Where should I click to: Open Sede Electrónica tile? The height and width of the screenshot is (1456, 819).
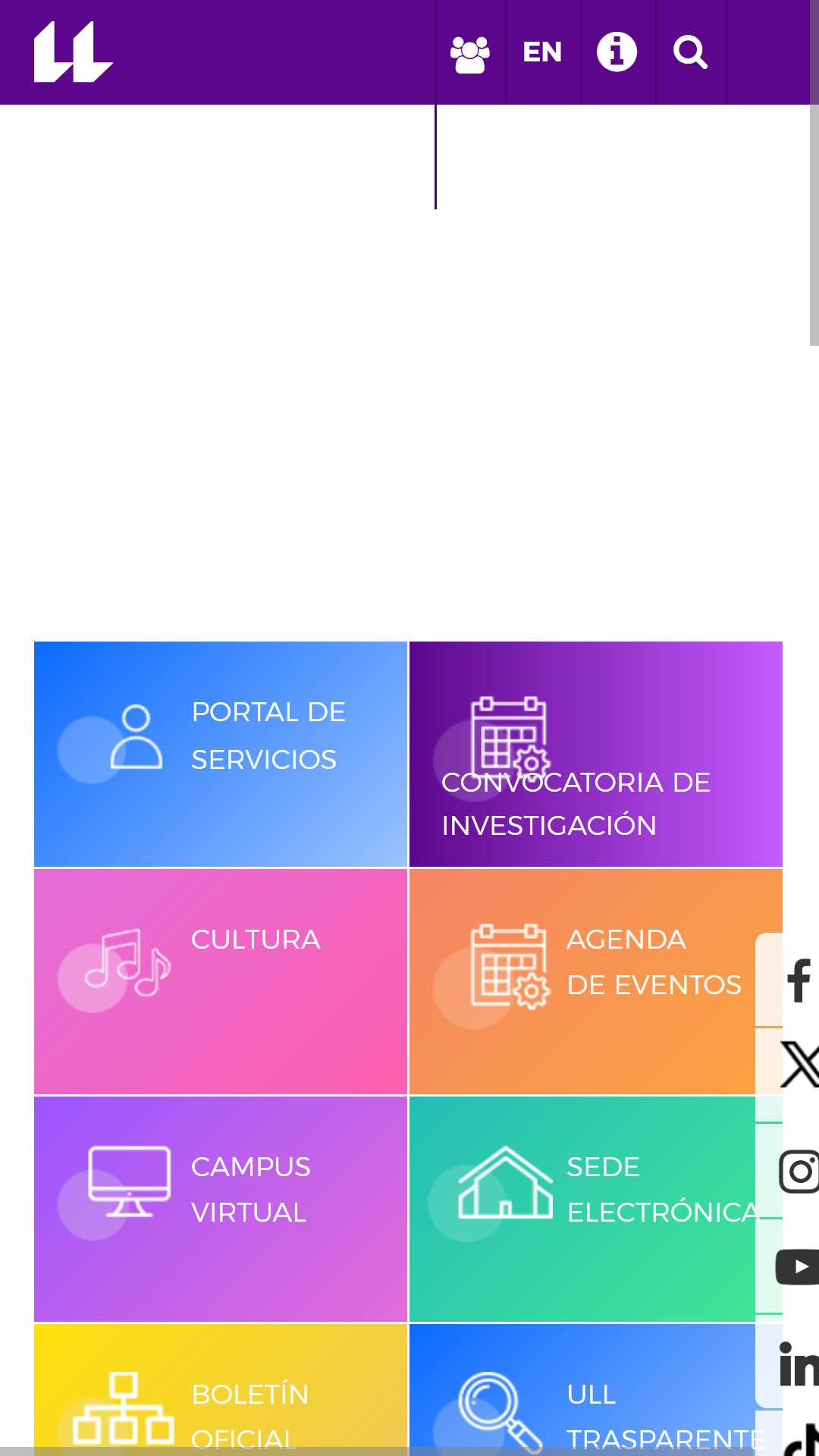584,1209
